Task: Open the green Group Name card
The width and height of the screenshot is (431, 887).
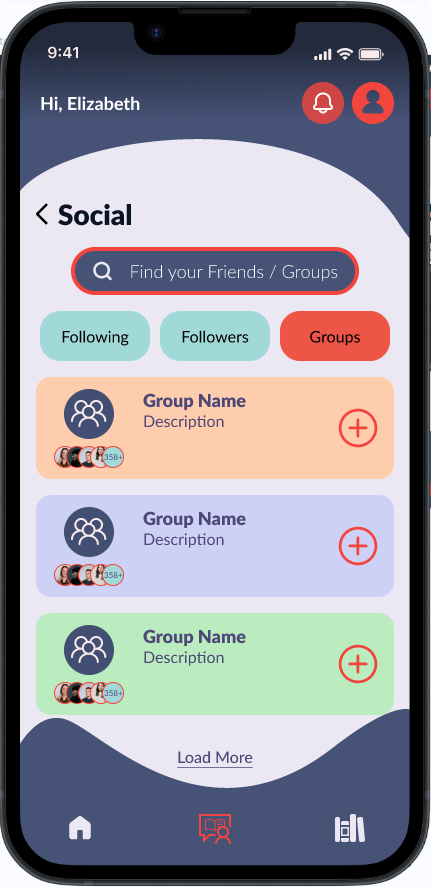Action: [215, 664]
